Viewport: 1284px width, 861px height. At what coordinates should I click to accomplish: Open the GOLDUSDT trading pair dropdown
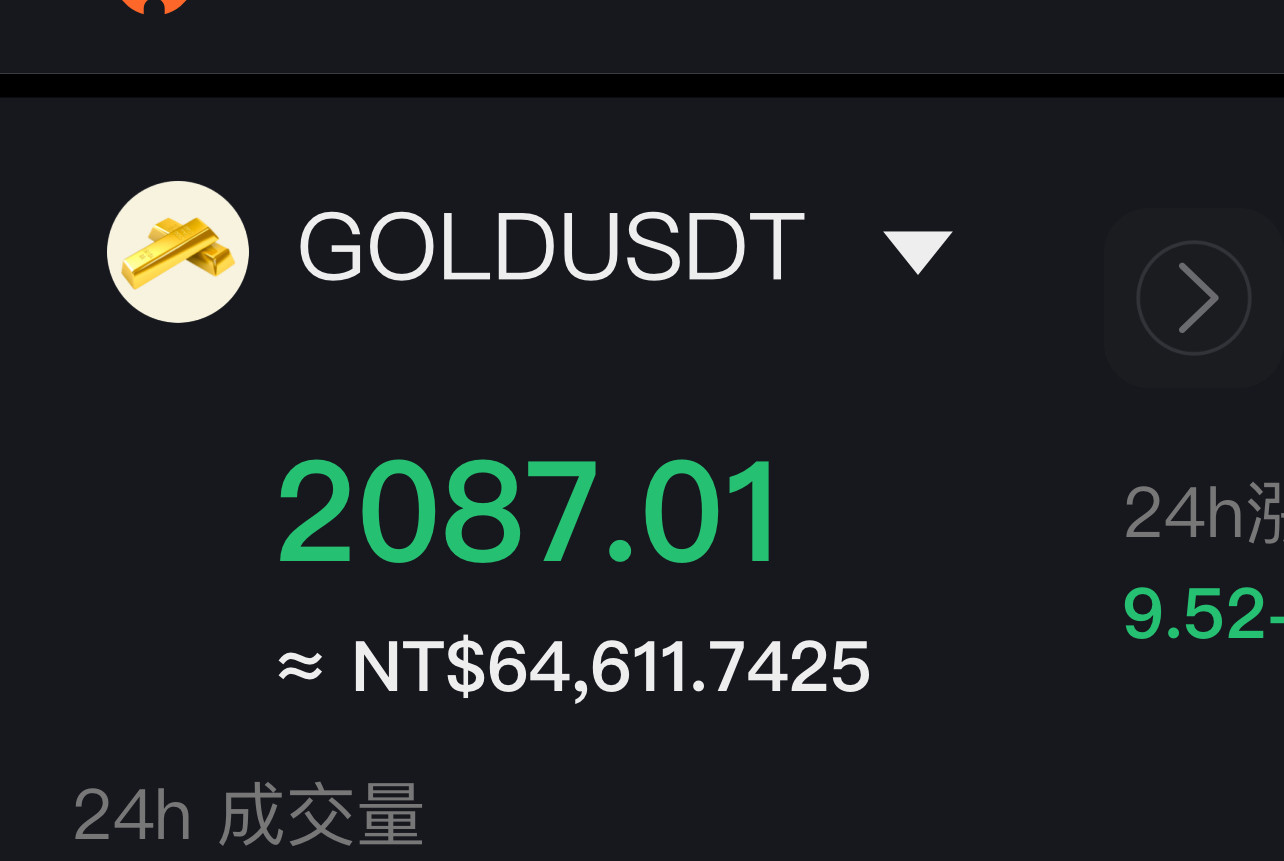[x=917, y=250]
